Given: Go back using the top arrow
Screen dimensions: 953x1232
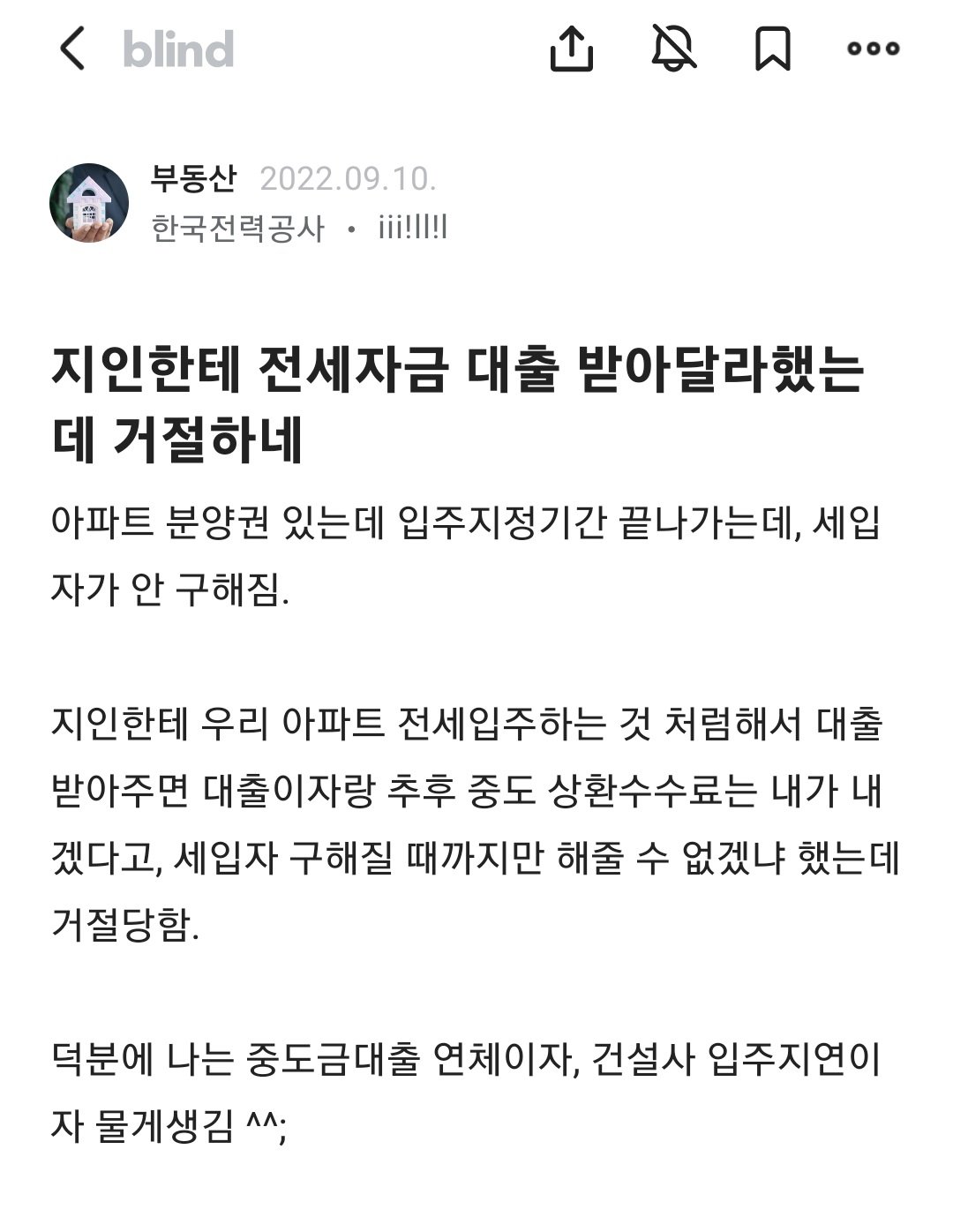Looking at the screenshot, I should tap(72, 49).
